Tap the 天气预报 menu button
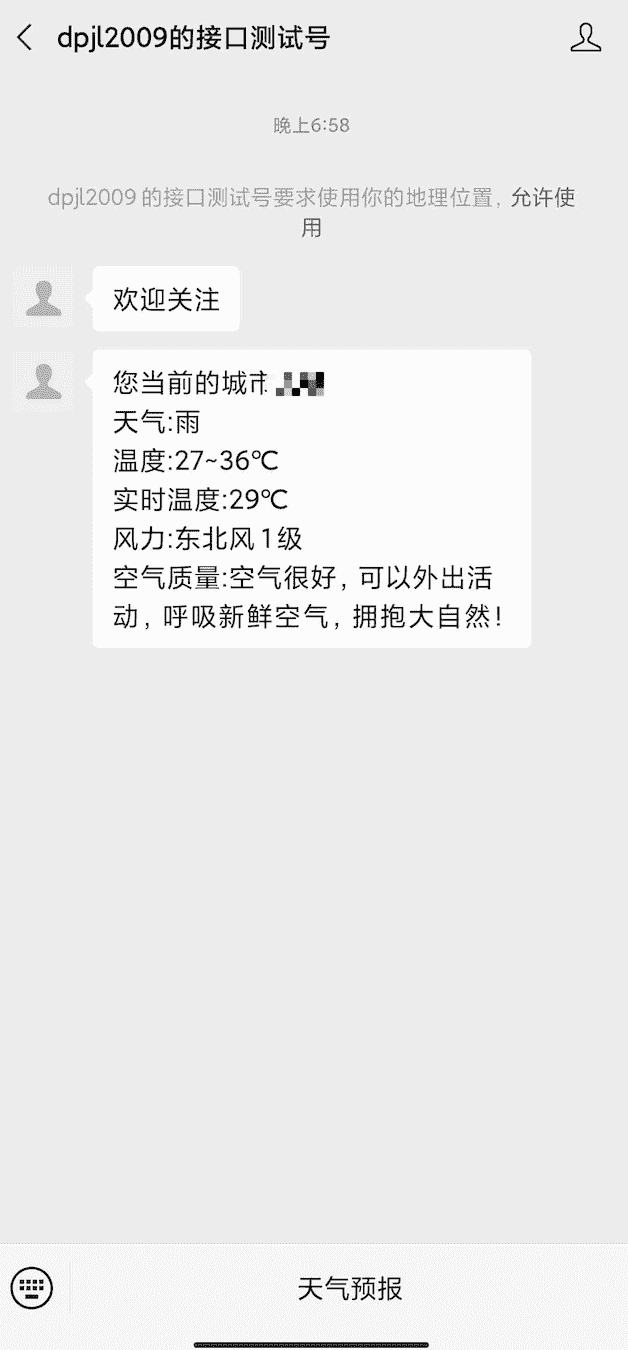 pyautogui.click(x=350, y=1288)
